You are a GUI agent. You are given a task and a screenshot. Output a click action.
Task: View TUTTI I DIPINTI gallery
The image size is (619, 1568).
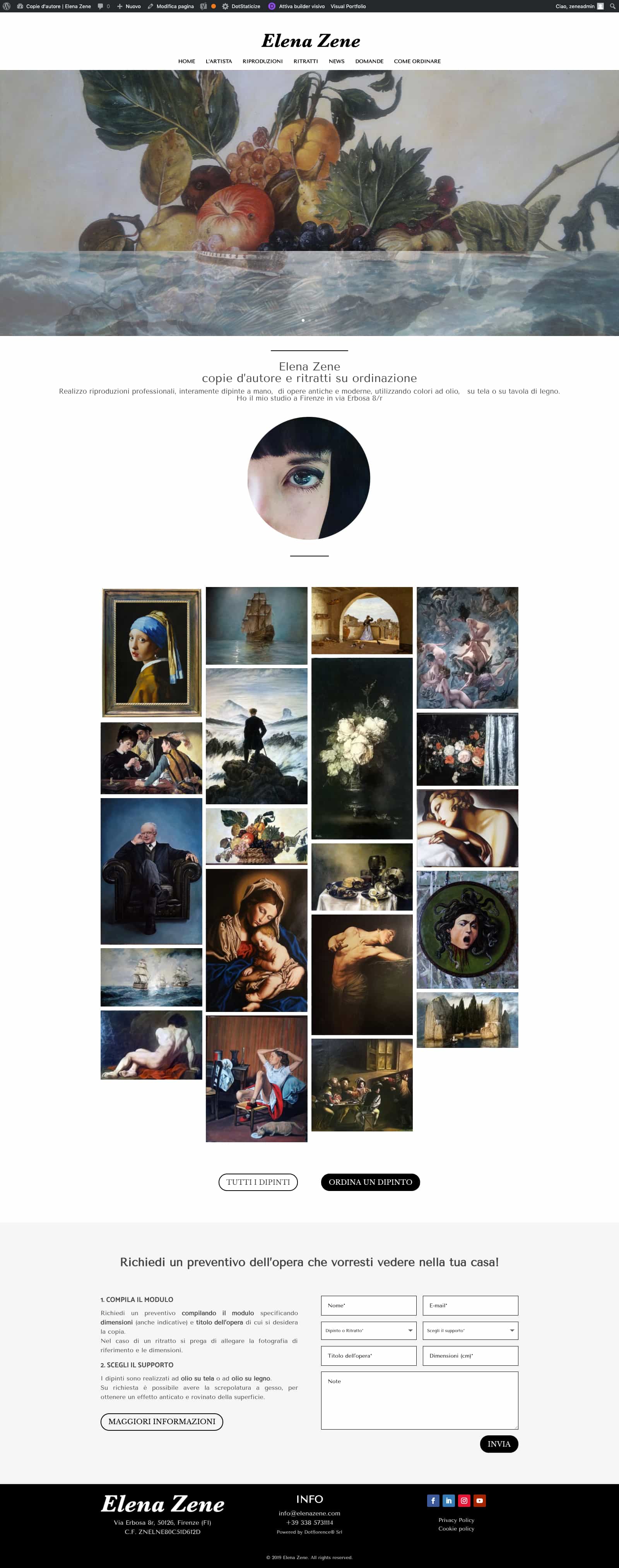(258, 1181)
